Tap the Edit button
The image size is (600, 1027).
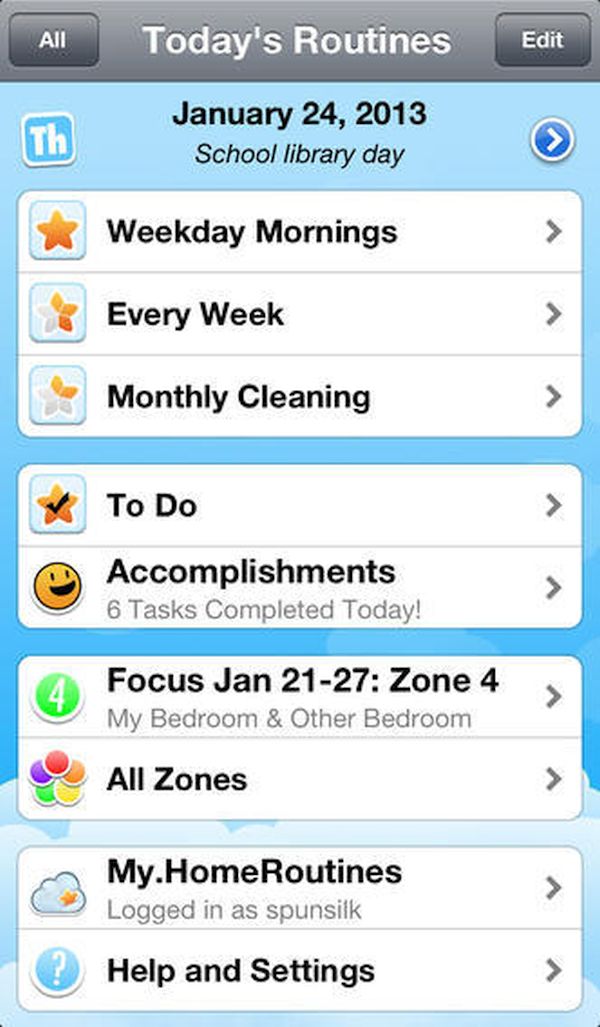pyautogui.click(x=542, y=40)
